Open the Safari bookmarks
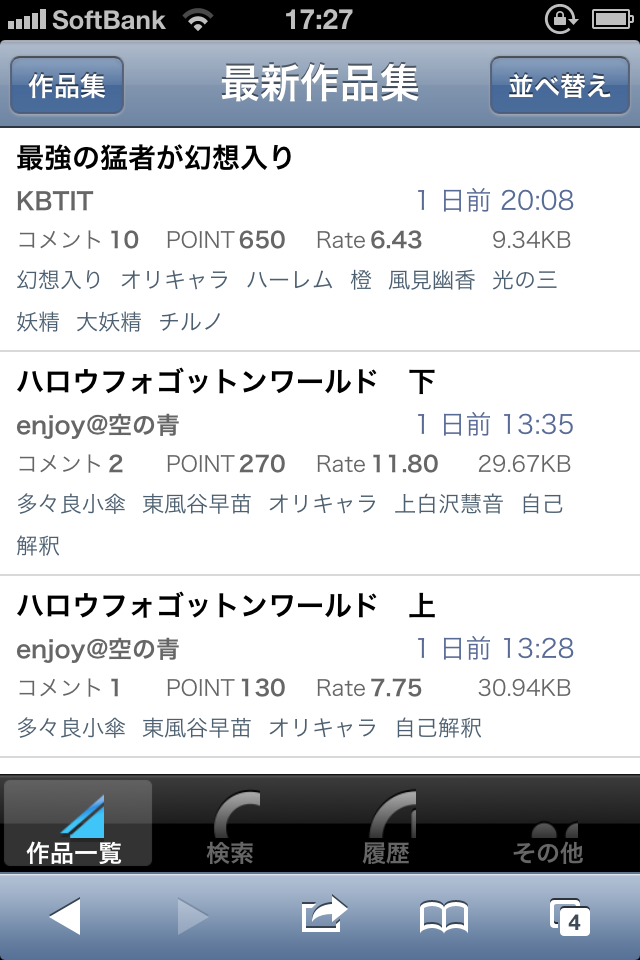 click(x=444, y=916)
